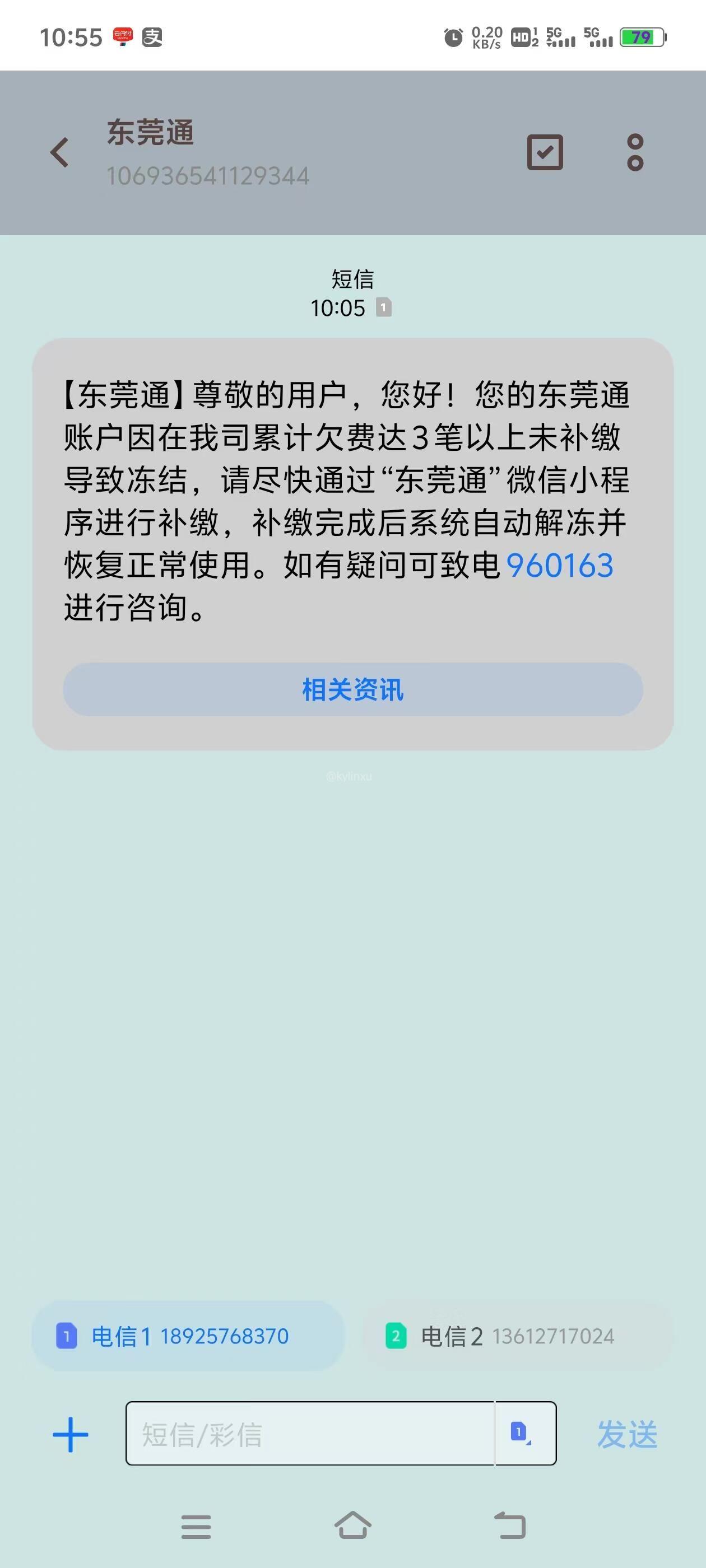Call the hotline number 960163
Viewport: 706px width, 1568px height.
coord(559,566)
